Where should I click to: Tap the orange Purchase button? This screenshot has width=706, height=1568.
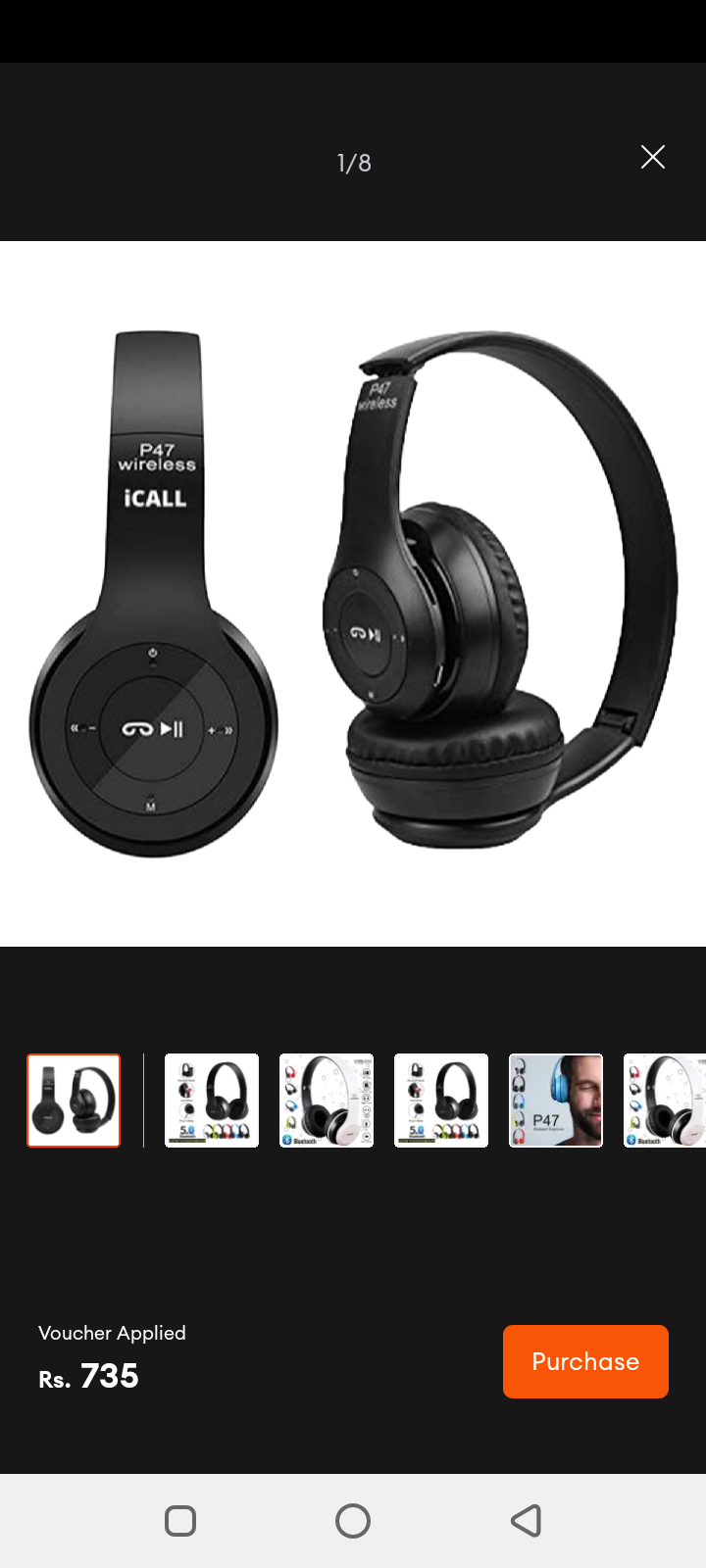[585, 1361]
